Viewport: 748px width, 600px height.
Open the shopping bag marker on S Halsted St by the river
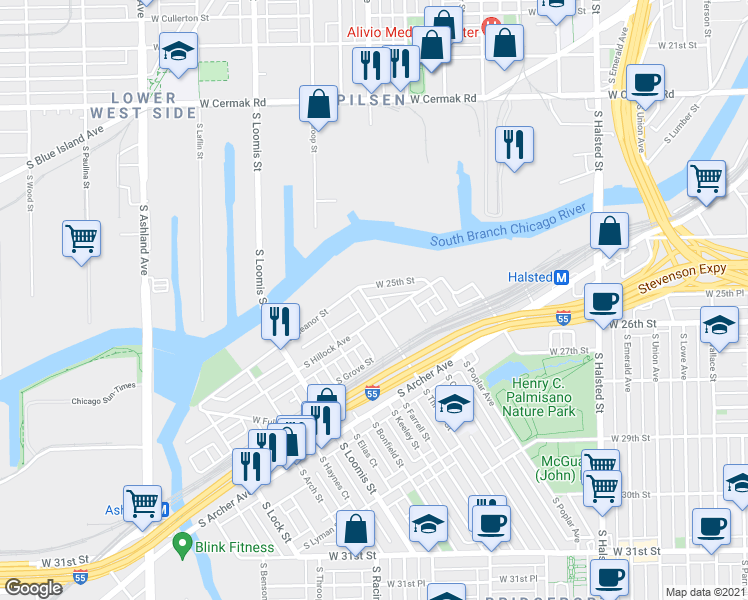pyautogui.click(x=609, y=234)
